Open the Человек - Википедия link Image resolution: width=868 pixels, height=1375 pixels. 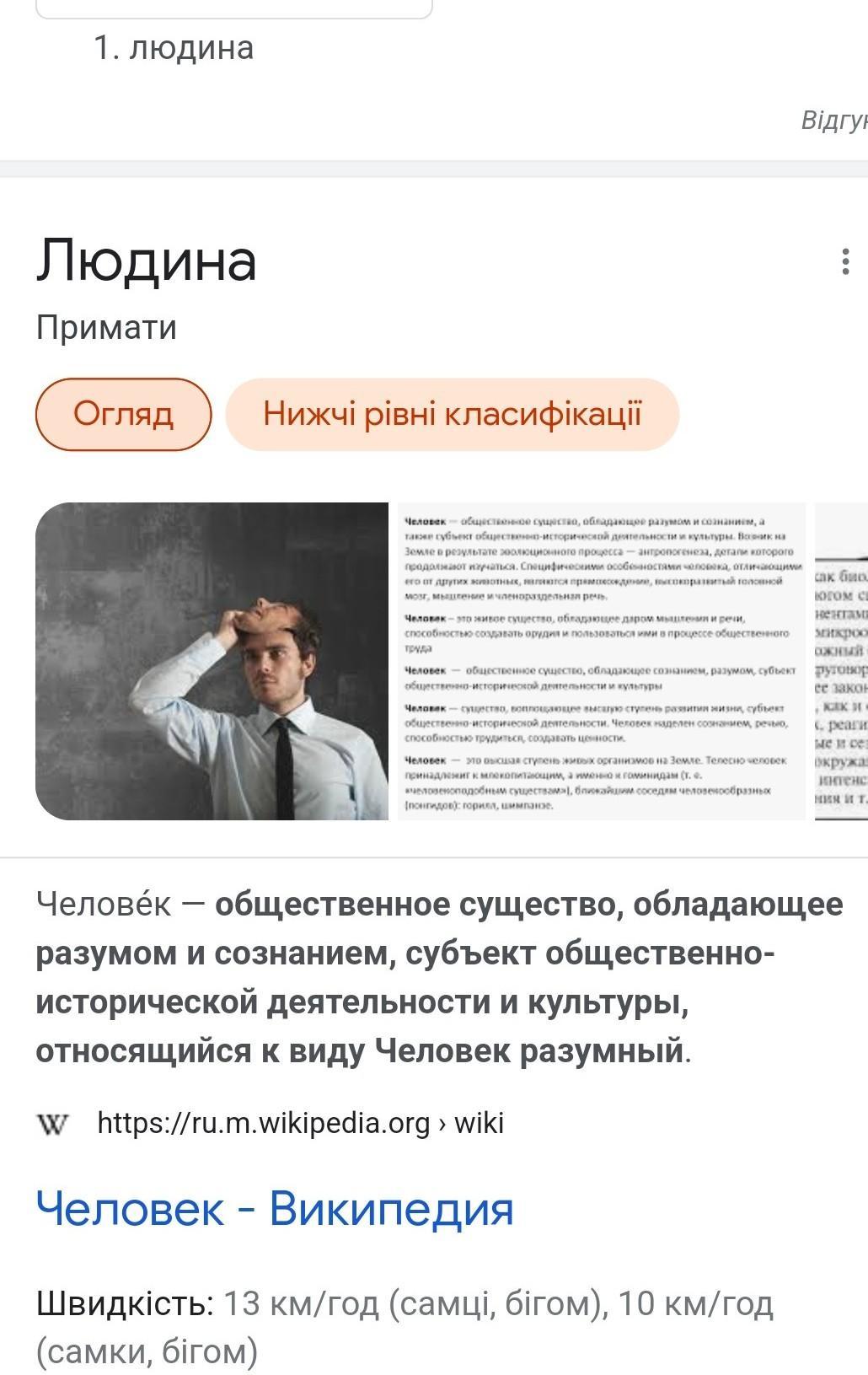point(275,1208)
